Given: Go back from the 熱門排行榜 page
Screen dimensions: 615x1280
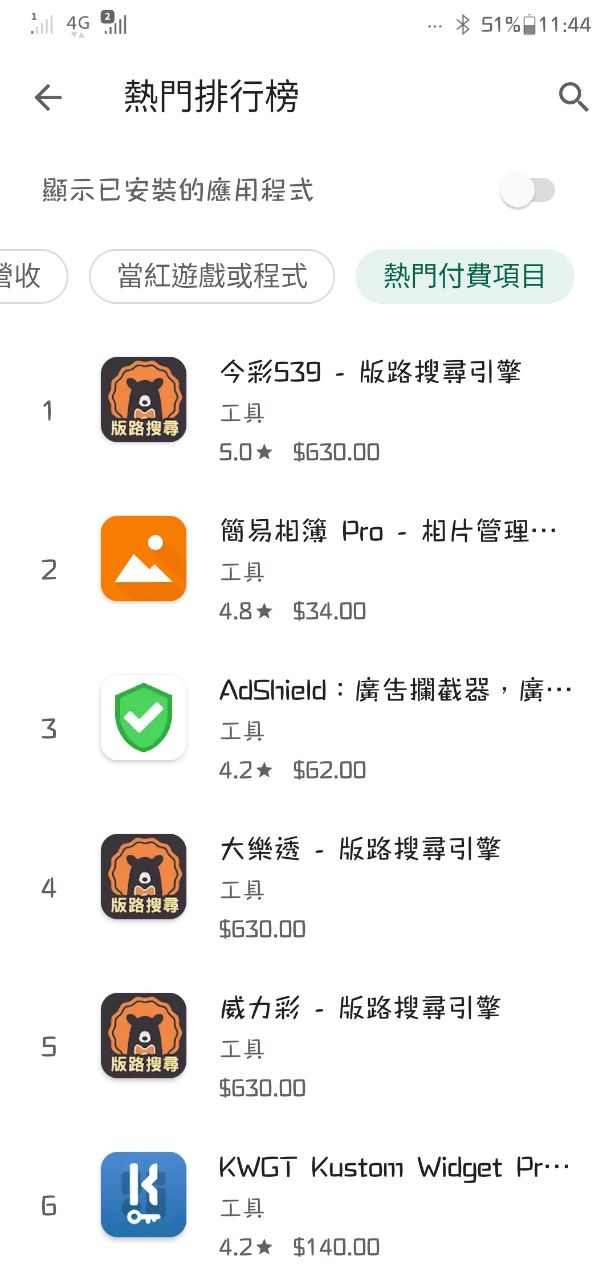Looking at the screenshot, I should click(x=48, y=97).
